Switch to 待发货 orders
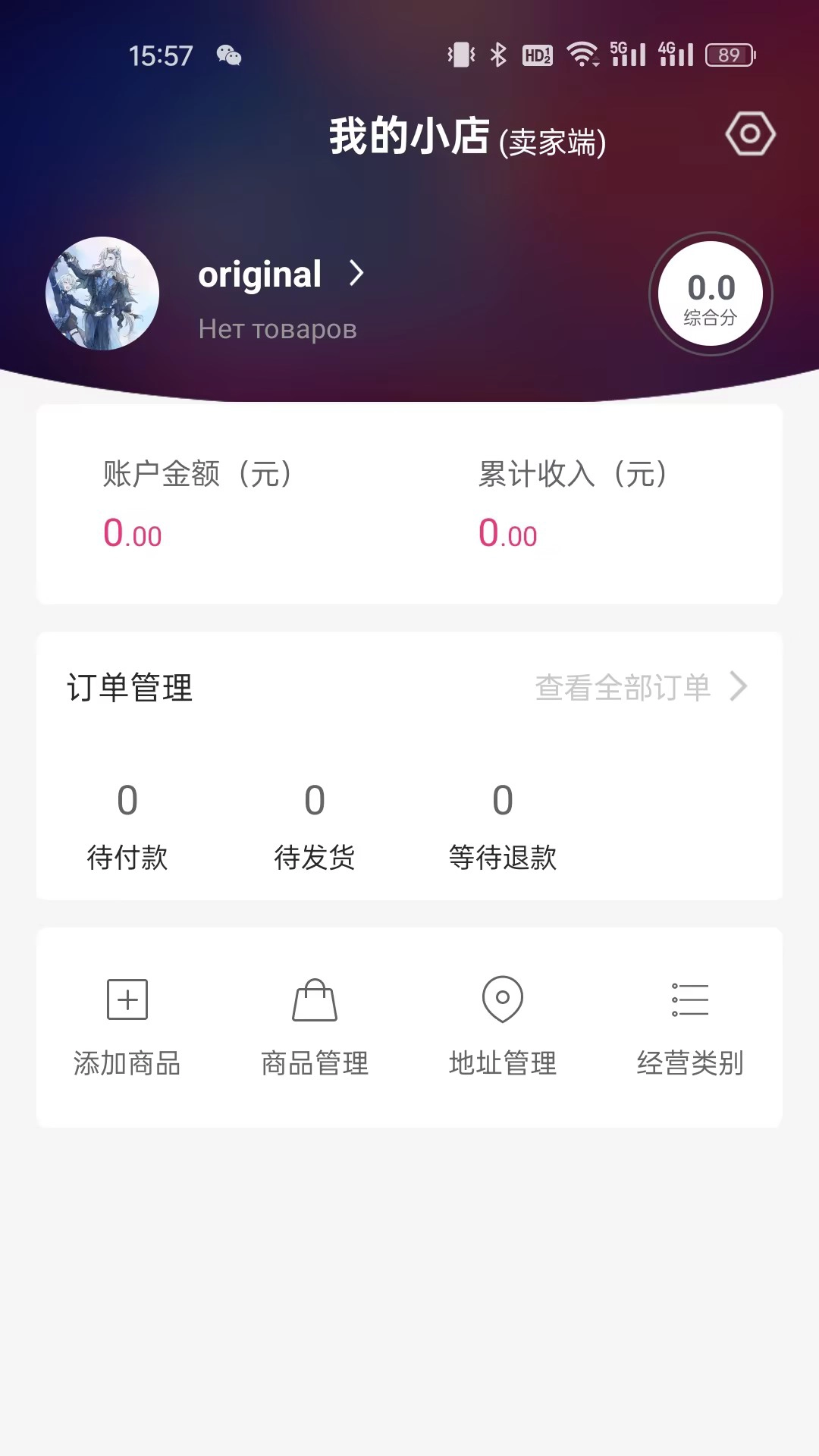Screen dimensions: 819x1456 [x=315, y=827]
